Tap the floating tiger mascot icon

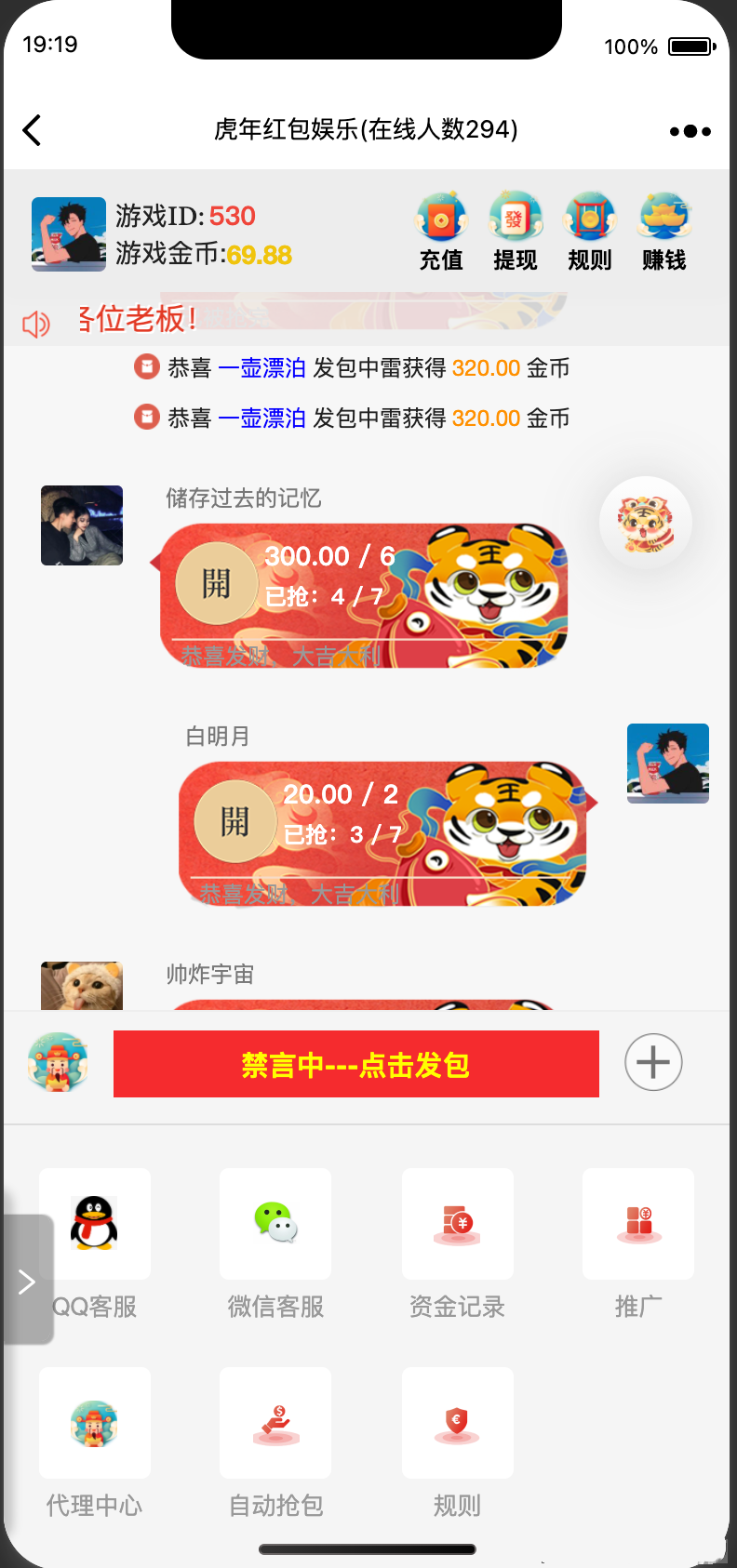(x=645, y=522)
